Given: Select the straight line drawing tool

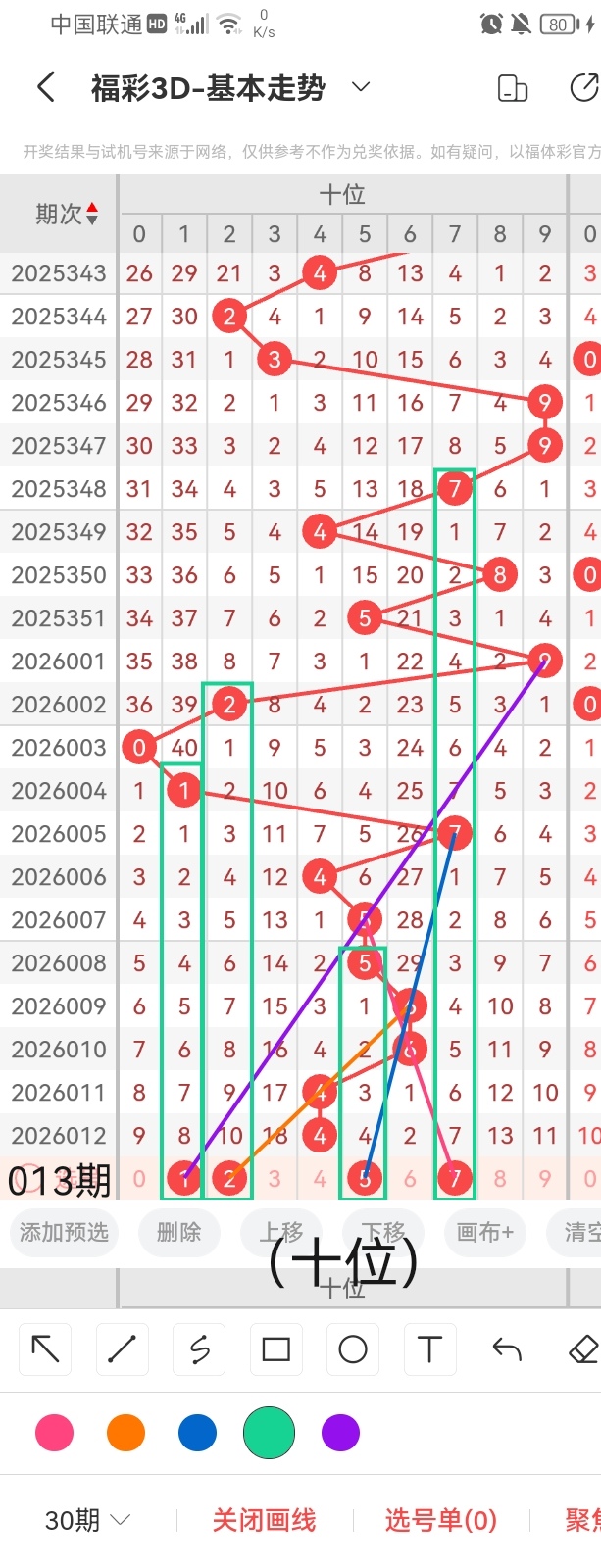Looking at the screenshot, I should click(122, 1349).
